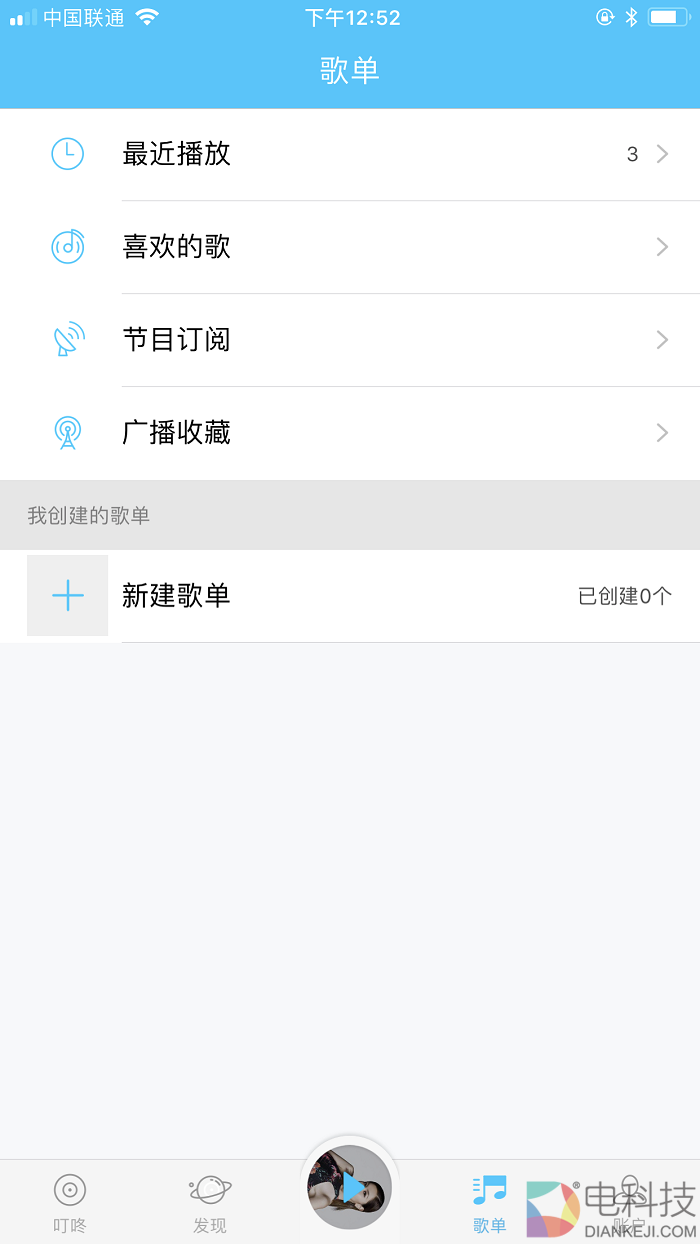Go to the 账户 account tab
The image size is (700, 1244).
point(630,1202)
